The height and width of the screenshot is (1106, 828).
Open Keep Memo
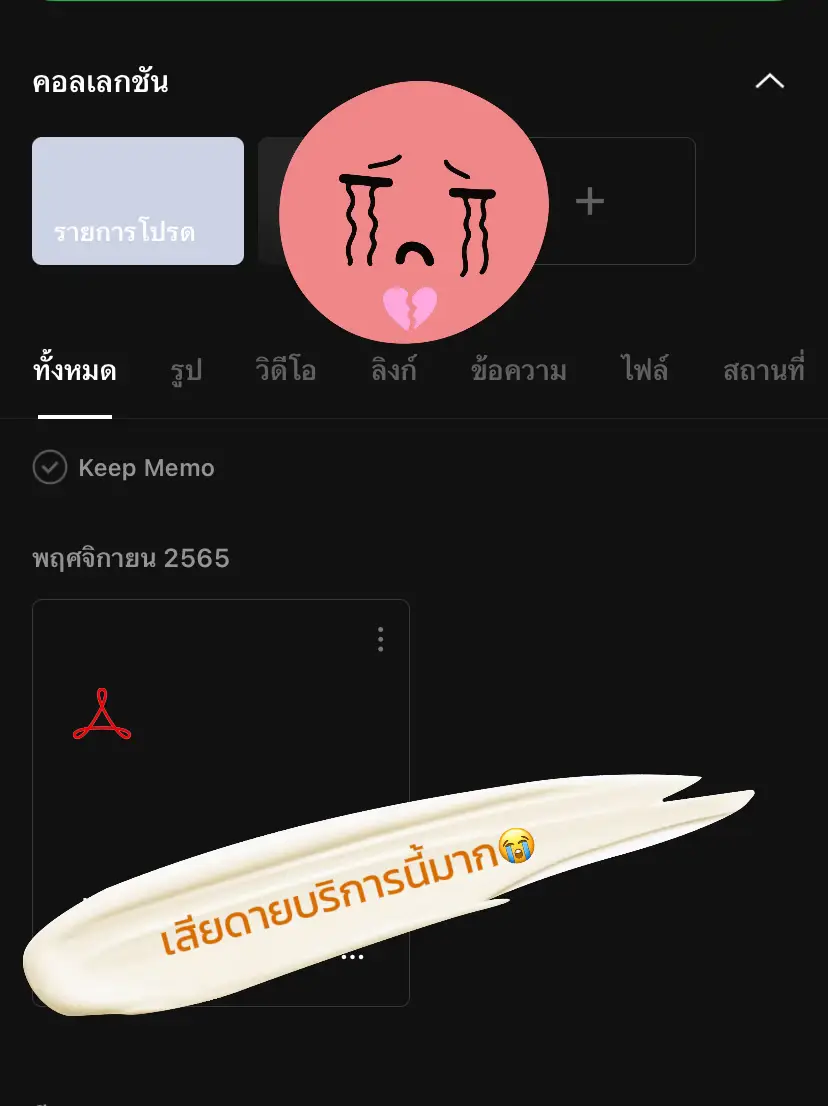point(146,467)
